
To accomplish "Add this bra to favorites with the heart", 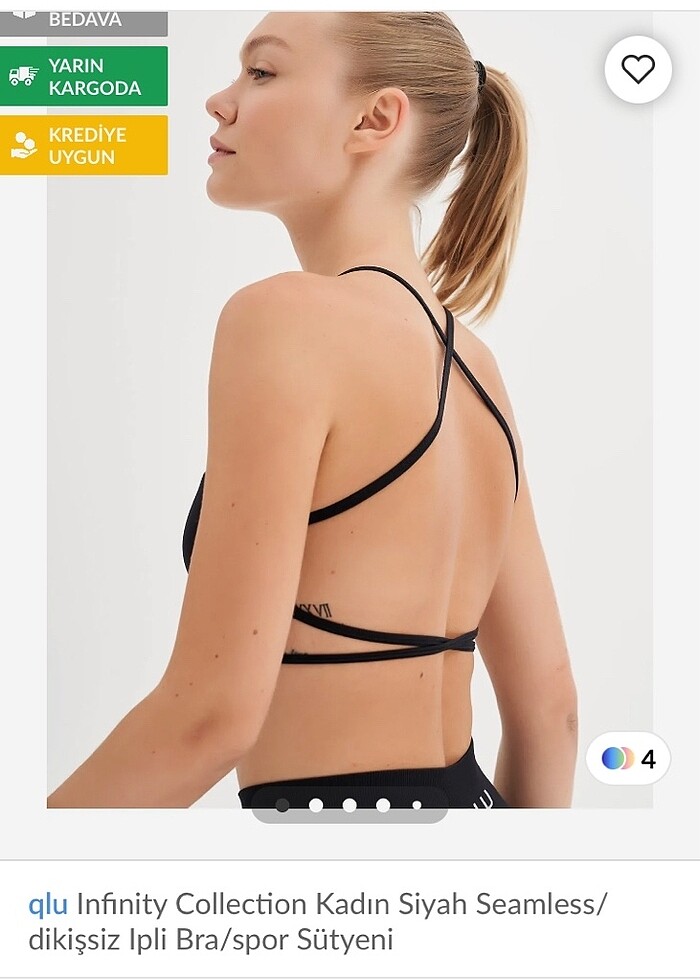I will pyautogui.click(x=637, y=69).
